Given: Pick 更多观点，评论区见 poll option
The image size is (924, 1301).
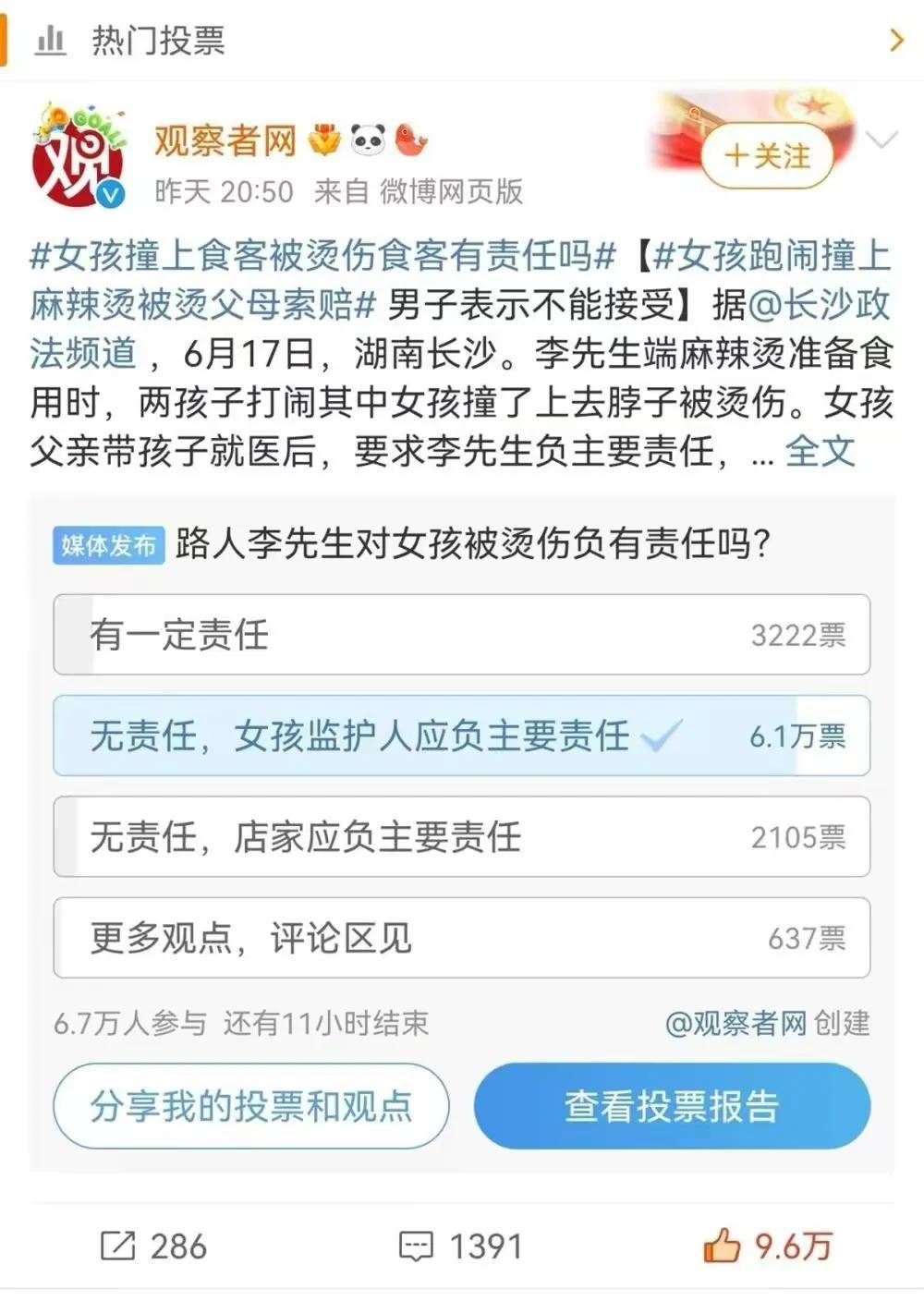Looking at the screenshot, I should click(x=461, y=938).
